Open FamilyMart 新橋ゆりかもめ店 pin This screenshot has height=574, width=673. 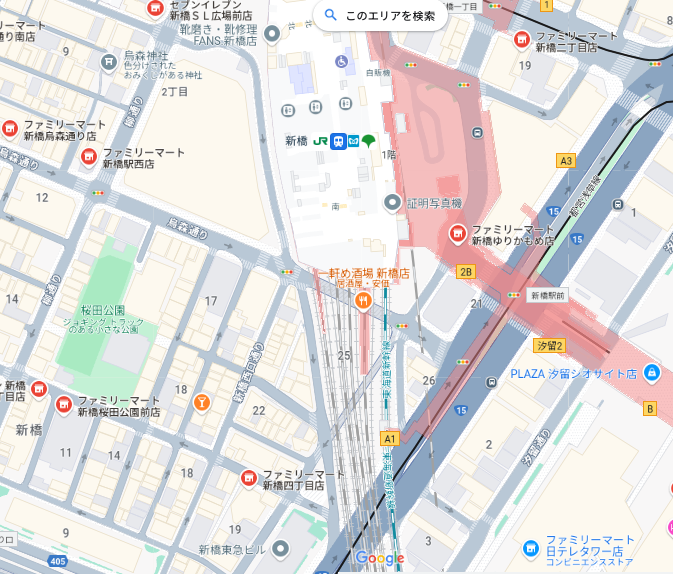tap(457, 235)
